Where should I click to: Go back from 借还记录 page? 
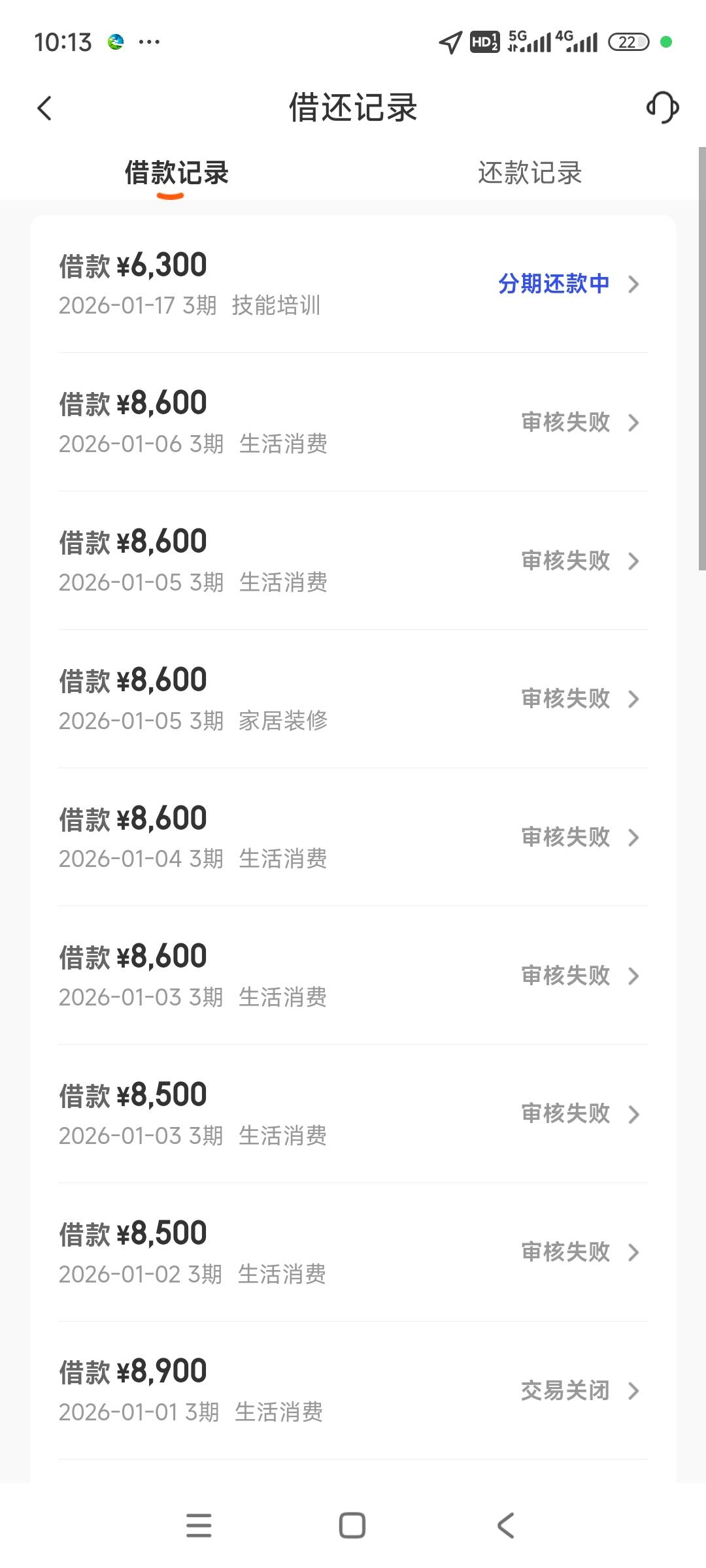pos(44,108)
